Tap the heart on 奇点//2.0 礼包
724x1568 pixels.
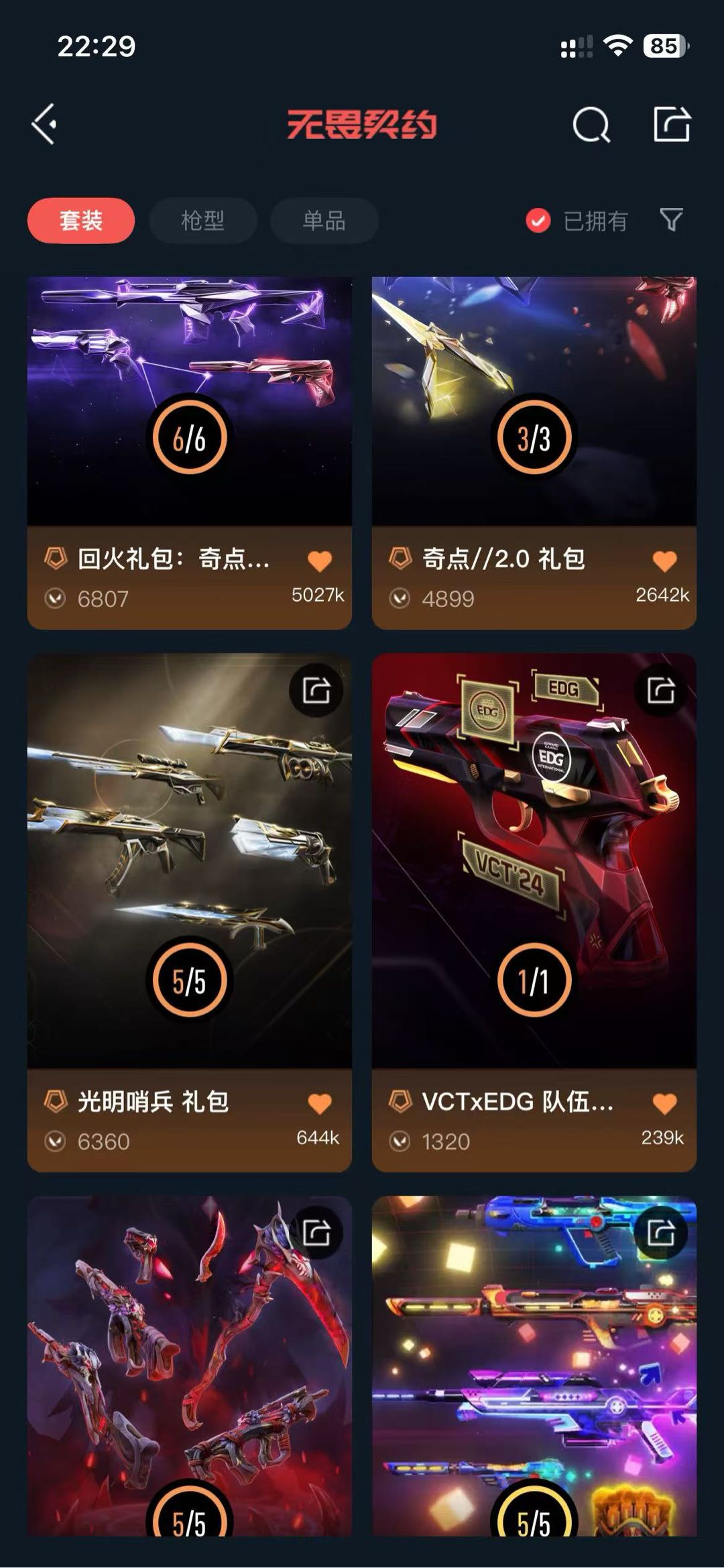(x=664, y=561)
